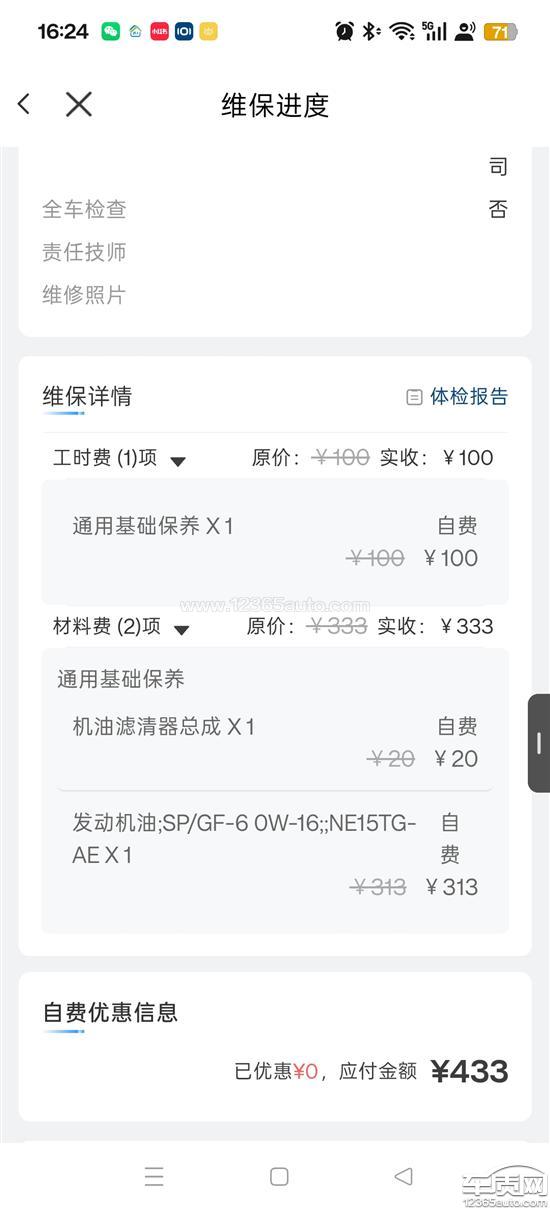Open the 体检报告 link
Image resolution: width=550 pixels, height=1210 pixels.
pyautogui.click(x=457, y=397)
